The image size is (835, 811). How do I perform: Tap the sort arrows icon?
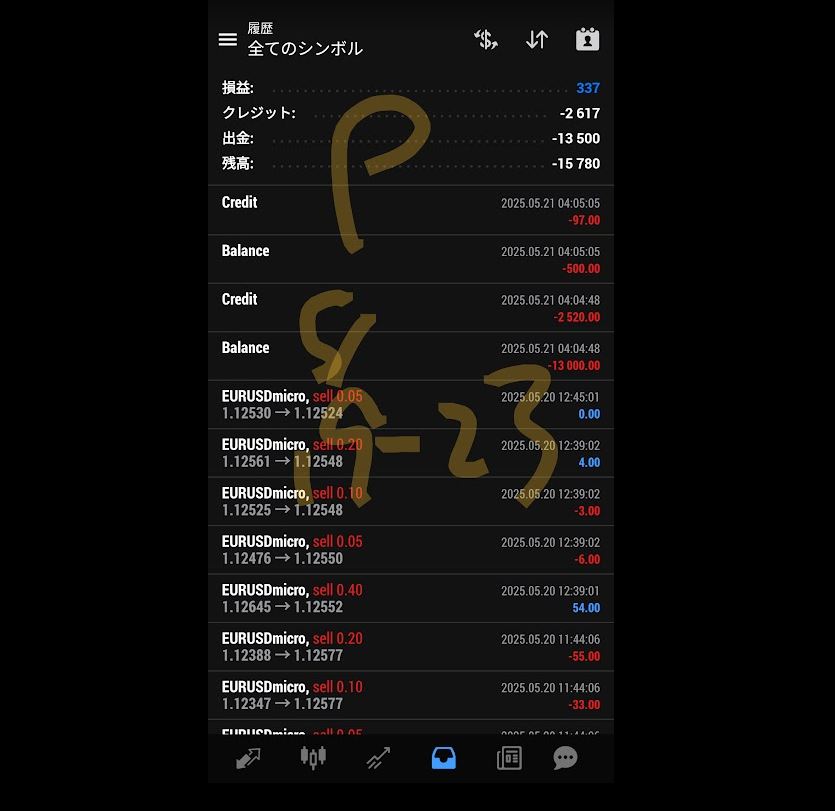(537, 39)
